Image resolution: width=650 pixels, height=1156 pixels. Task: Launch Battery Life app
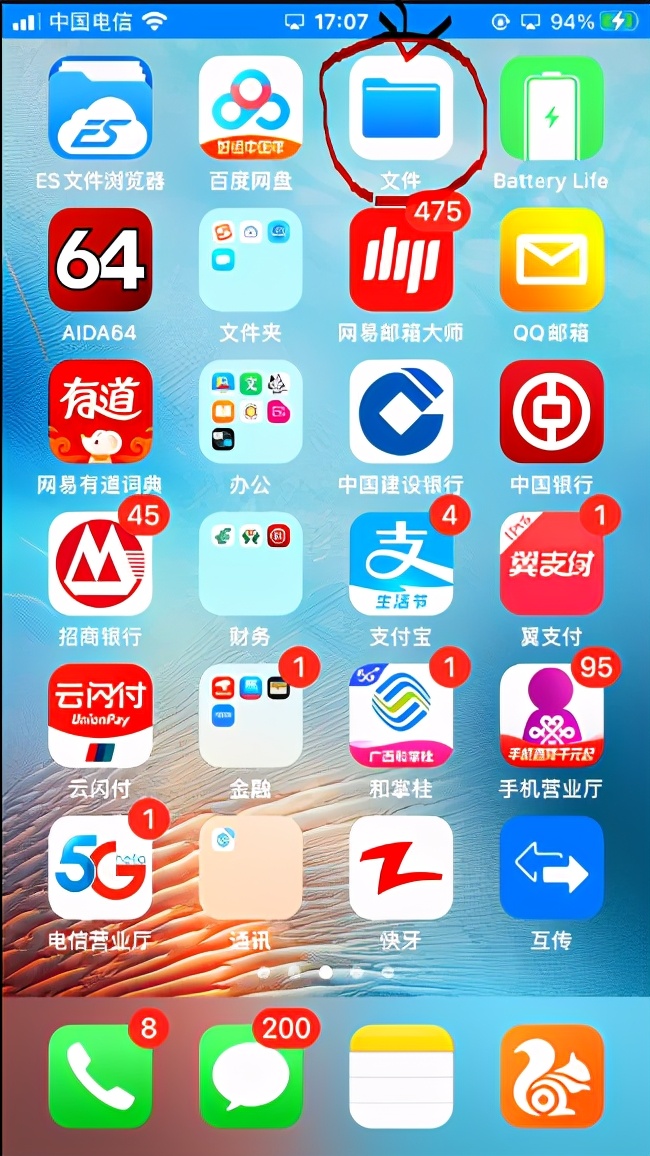point(551,108)
